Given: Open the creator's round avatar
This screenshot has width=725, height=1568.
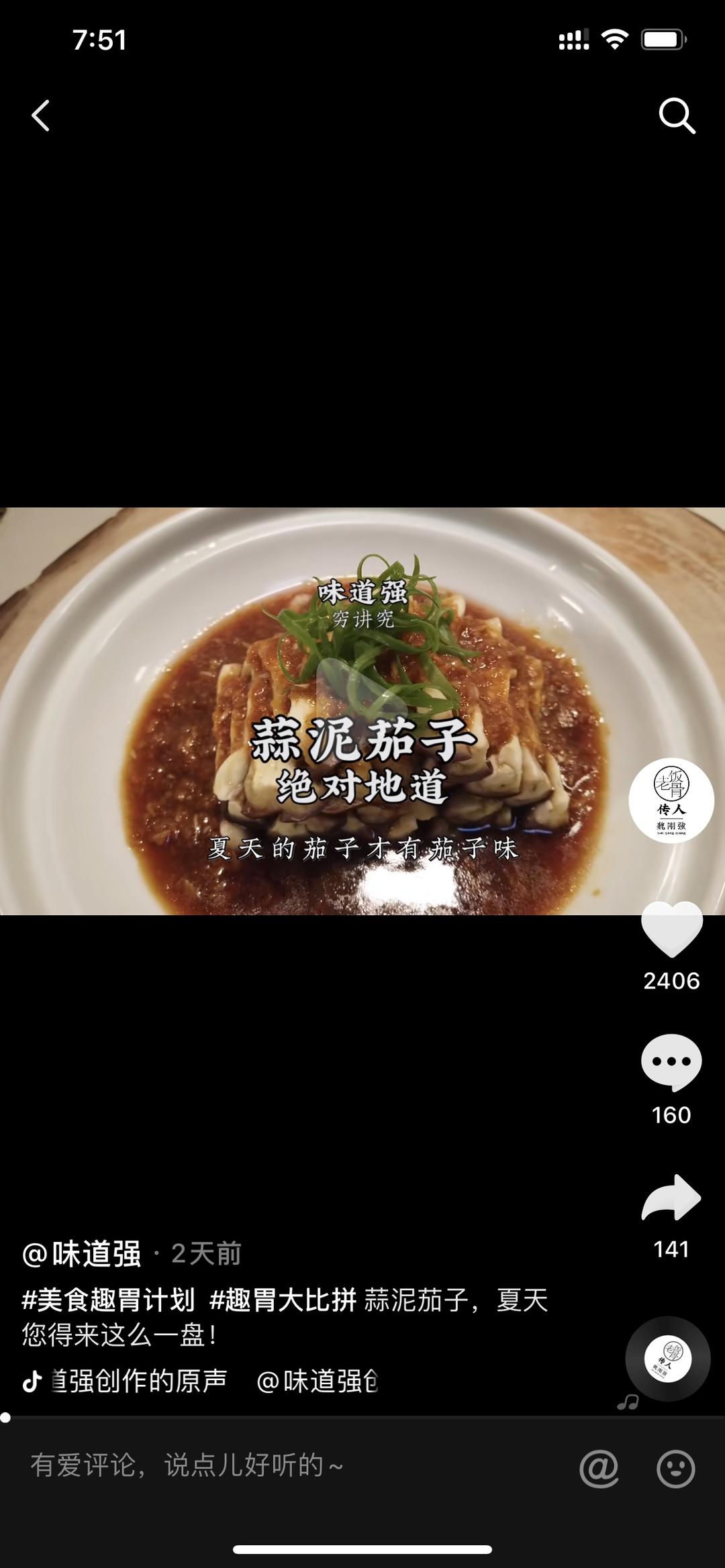Looking at the screenshot, I should click(x=671, y=800).
